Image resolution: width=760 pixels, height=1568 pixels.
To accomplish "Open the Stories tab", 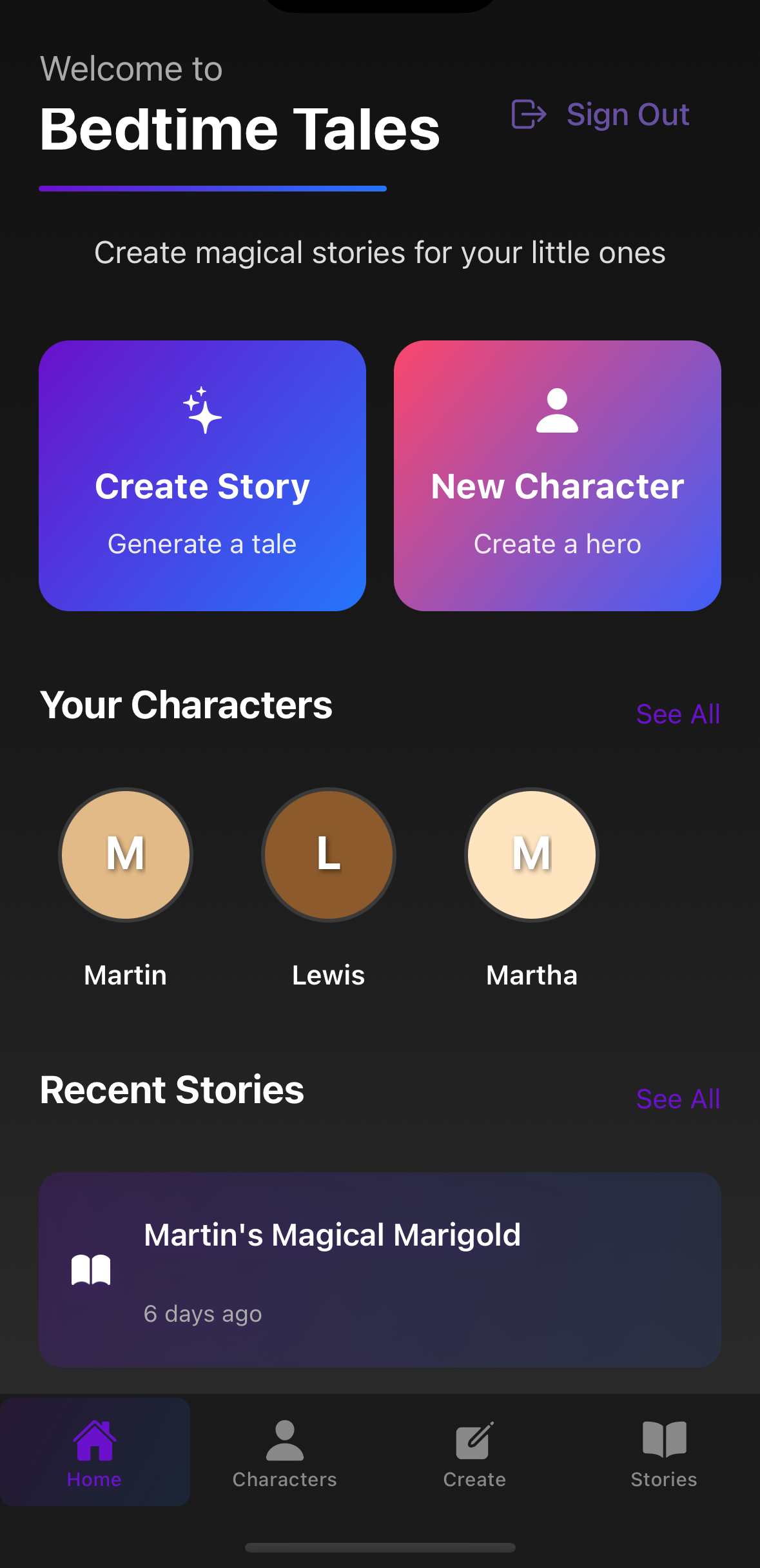I will click(664, 1452).
